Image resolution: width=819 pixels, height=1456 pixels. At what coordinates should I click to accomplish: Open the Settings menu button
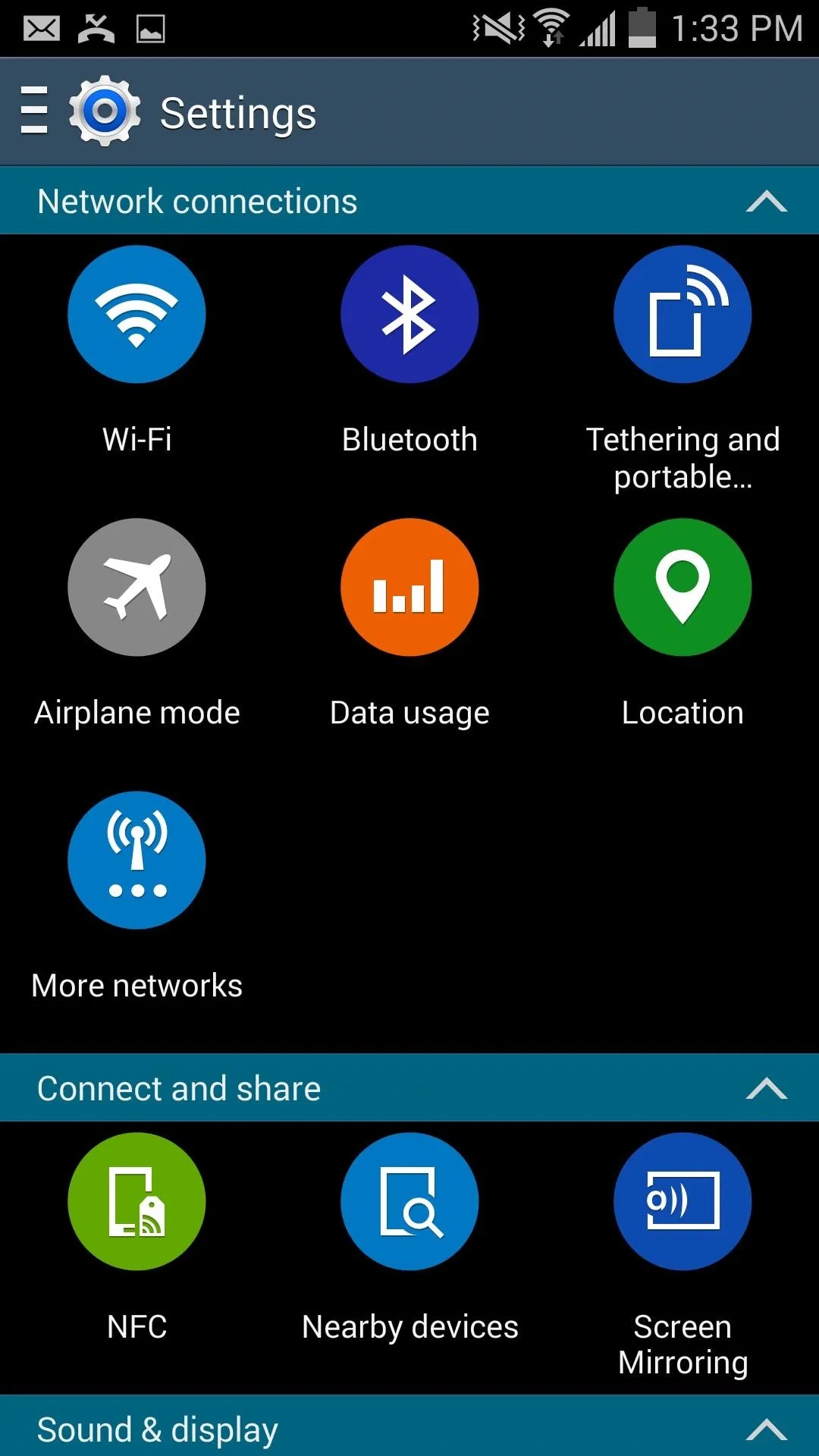[33, 111]
